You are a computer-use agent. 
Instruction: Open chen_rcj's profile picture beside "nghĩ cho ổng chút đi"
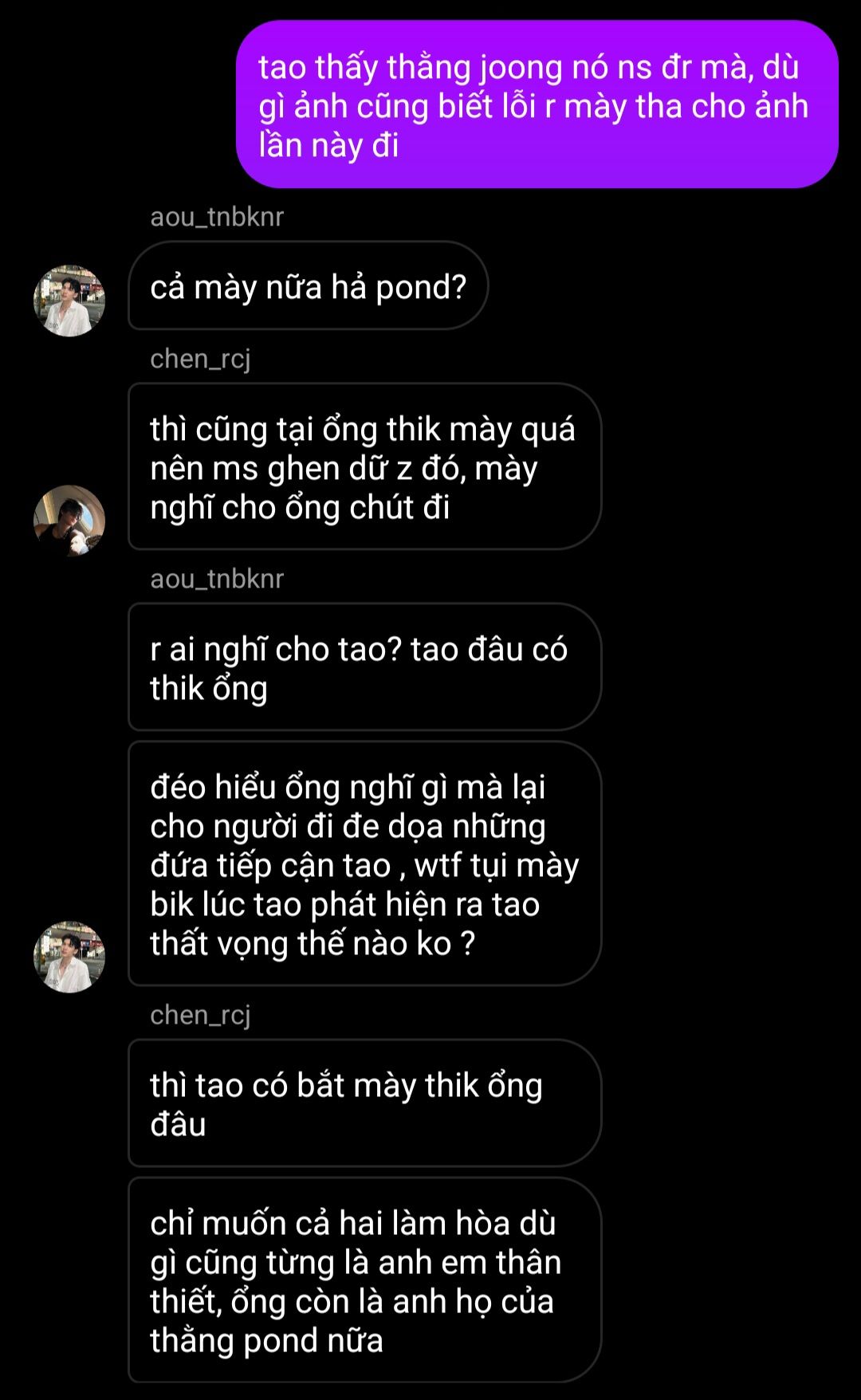[69, 521]
